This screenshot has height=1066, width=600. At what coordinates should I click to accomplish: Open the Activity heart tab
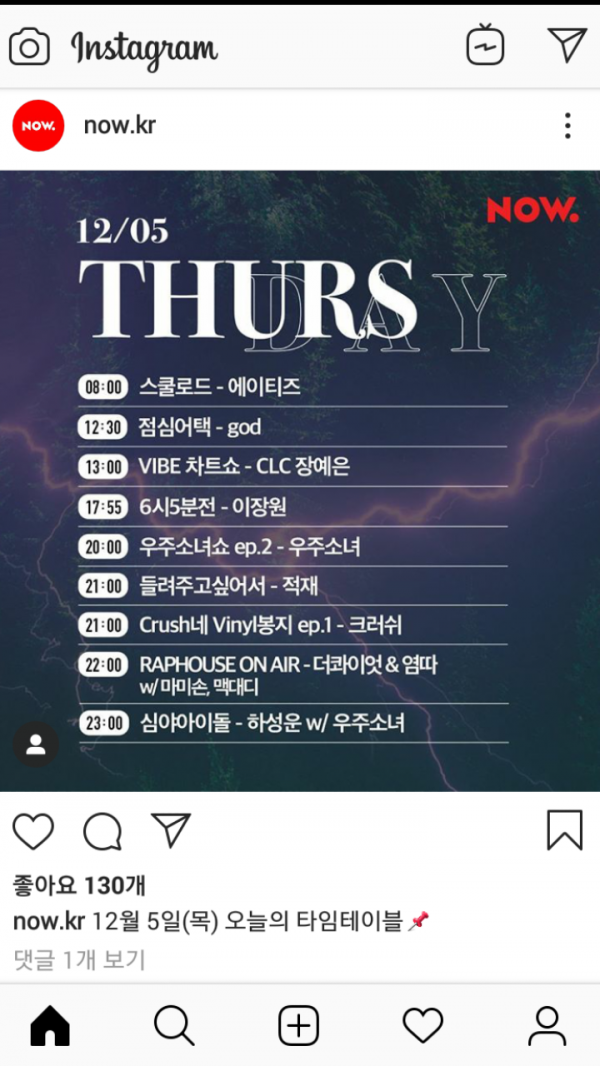click(423, 1026)
